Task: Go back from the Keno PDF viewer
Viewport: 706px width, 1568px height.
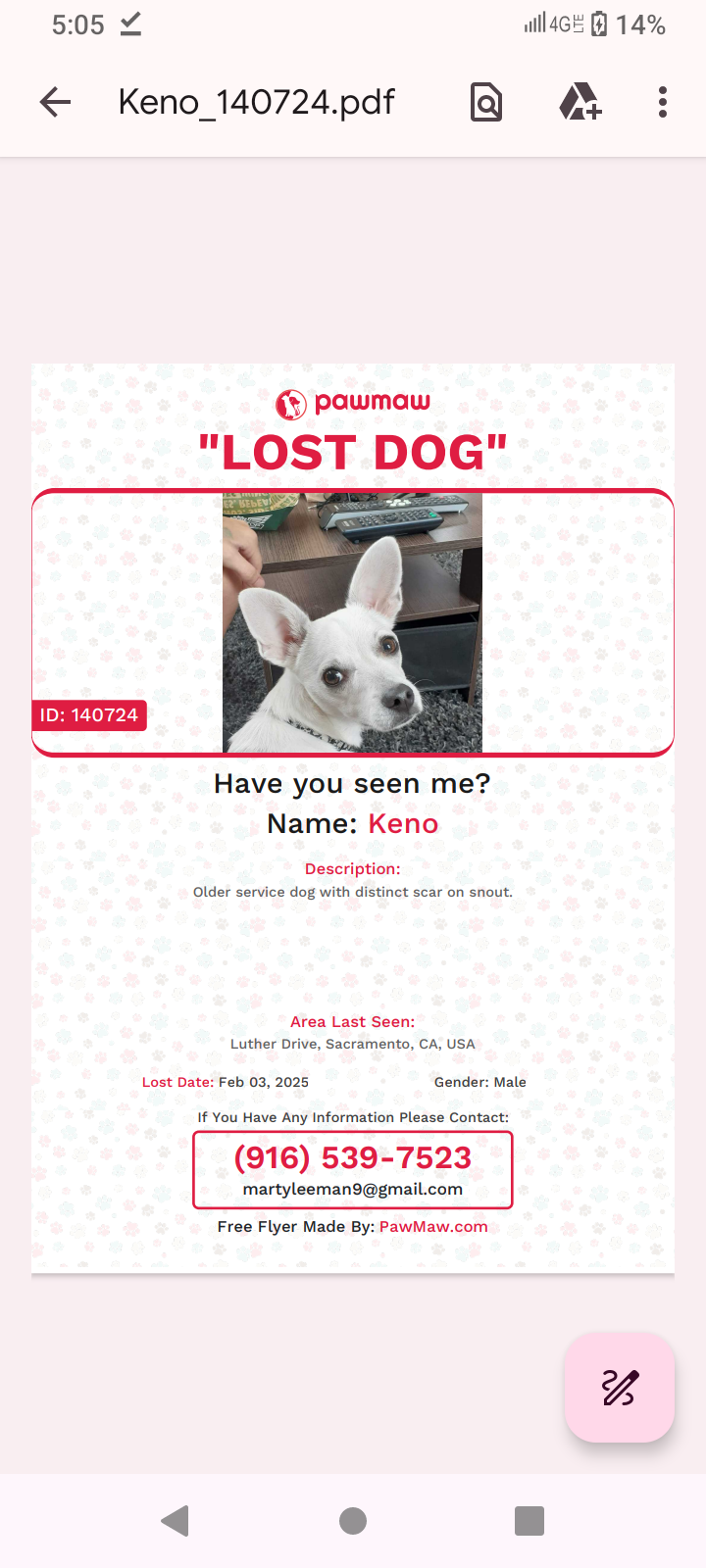Action: pos(56,102)
